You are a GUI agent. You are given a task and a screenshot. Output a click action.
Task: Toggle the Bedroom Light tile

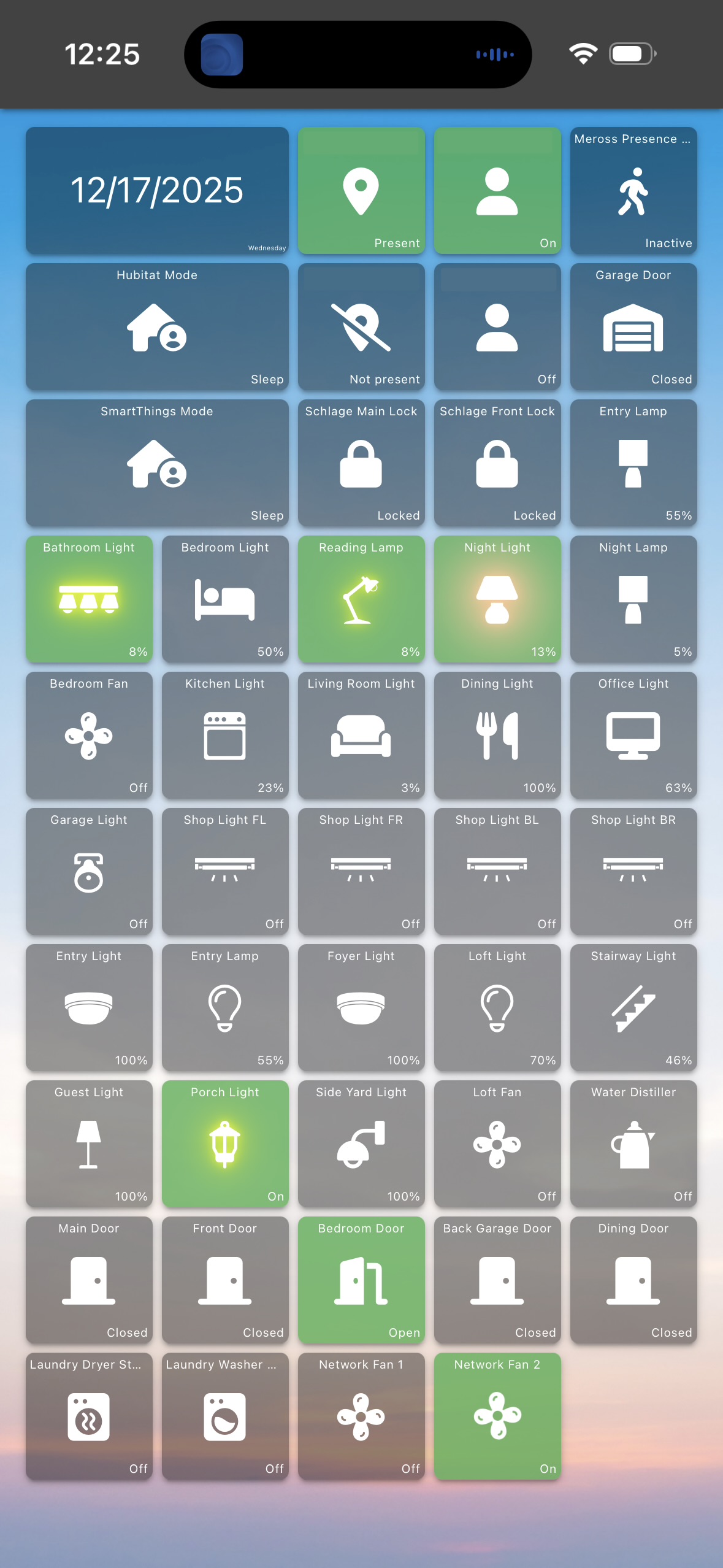point(225,599)
